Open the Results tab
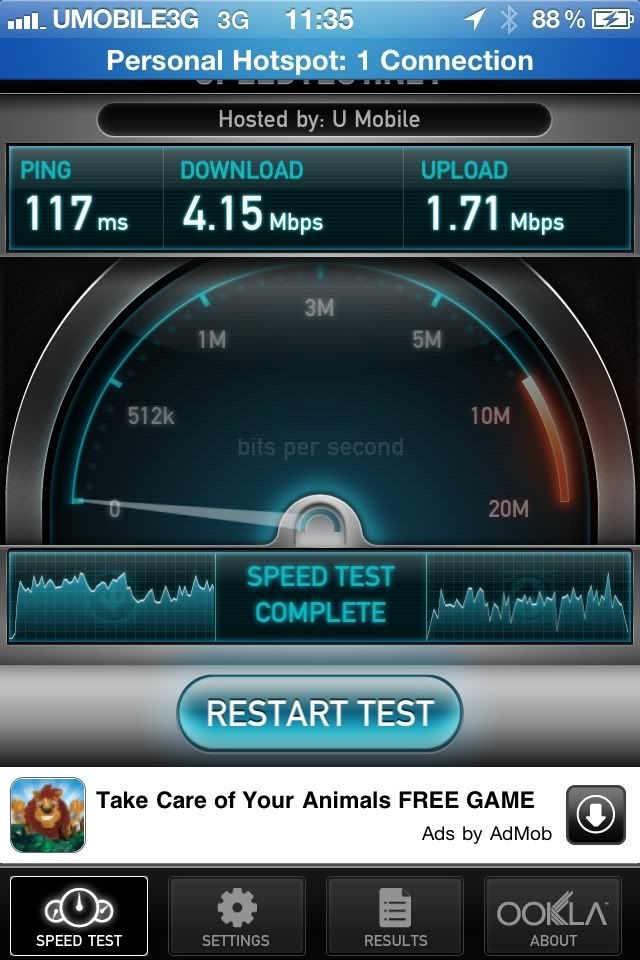640x960 pixels. point(395,916)
